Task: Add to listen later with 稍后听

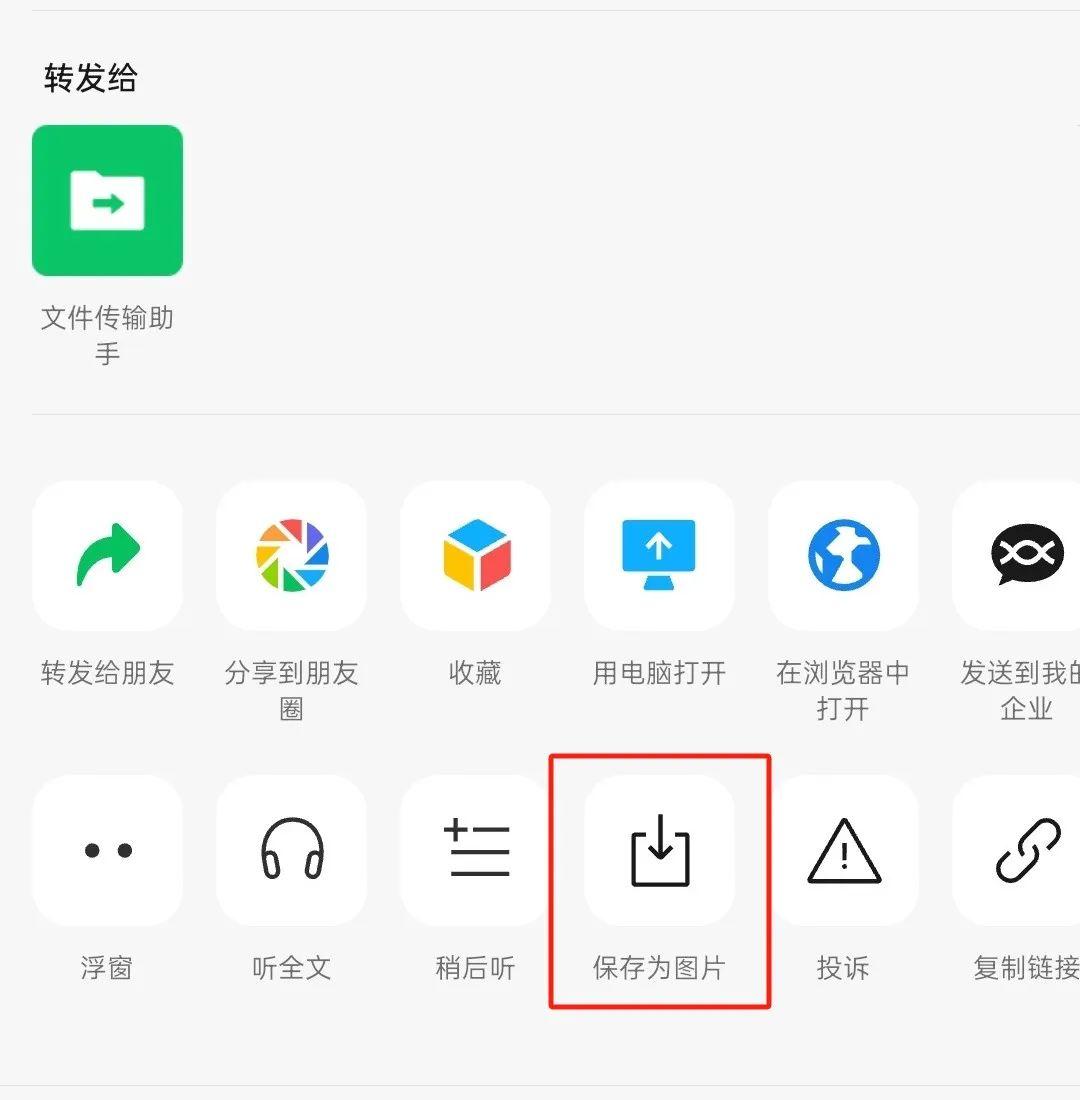Action: 475,851
